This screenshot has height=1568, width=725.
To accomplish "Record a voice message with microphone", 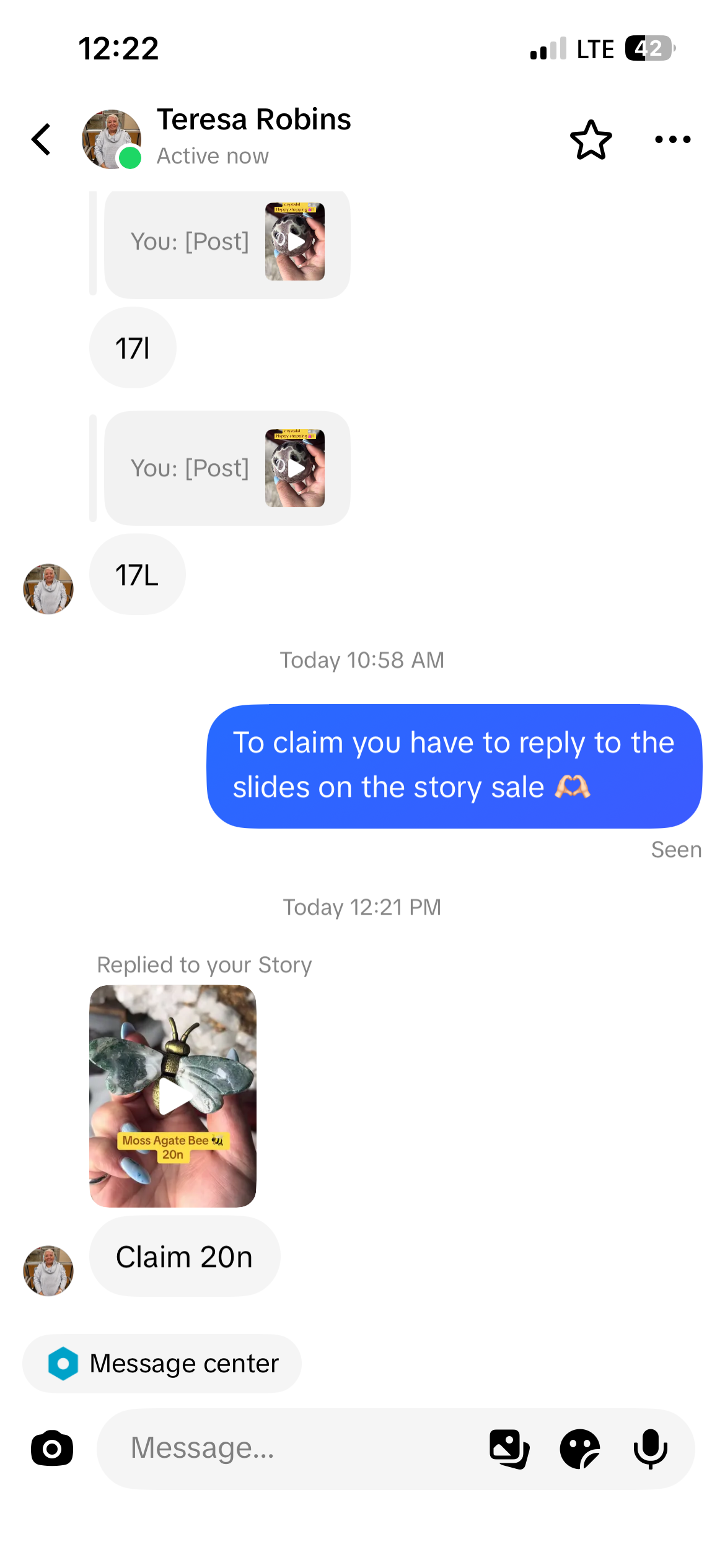I will [x=650, y=1448].
